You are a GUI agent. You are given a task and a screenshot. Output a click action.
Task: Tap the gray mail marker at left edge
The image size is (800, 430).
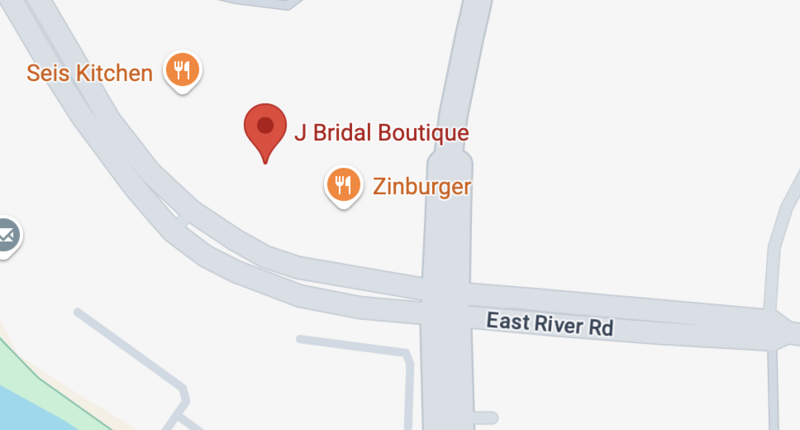6,236
